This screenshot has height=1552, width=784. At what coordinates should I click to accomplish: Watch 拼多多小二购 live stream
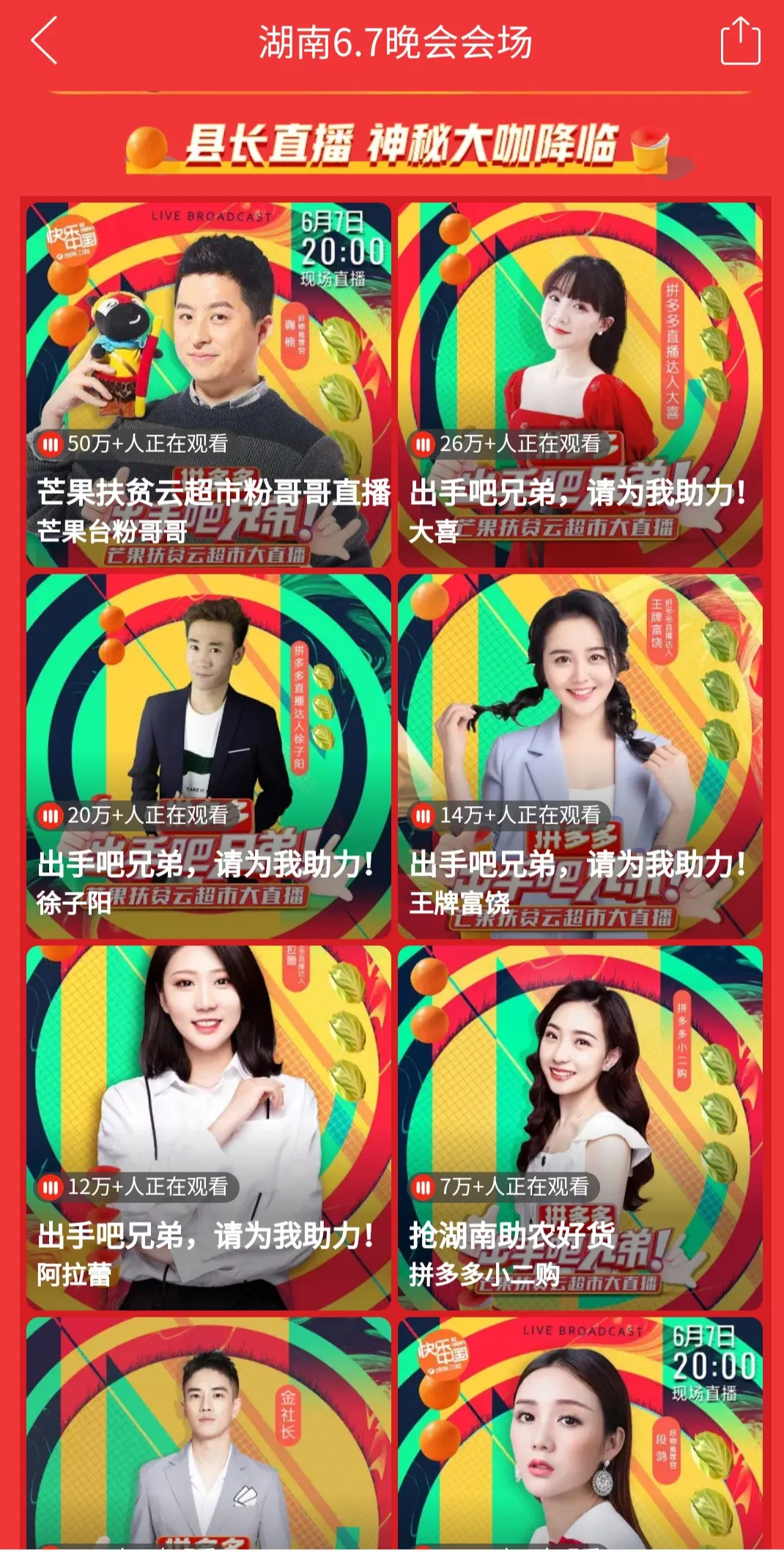(580, 1128)
